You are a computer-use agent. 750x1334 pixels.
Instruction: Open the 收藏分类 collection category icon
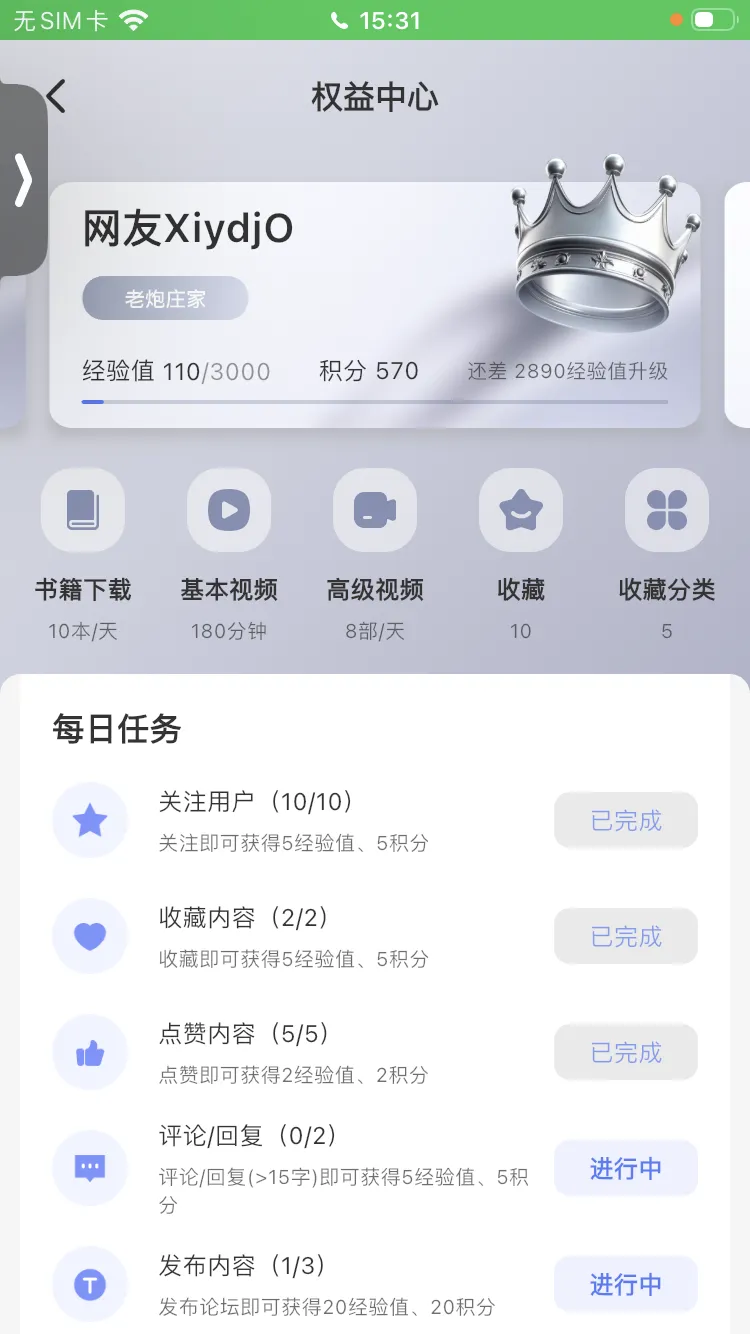point(666,510)
